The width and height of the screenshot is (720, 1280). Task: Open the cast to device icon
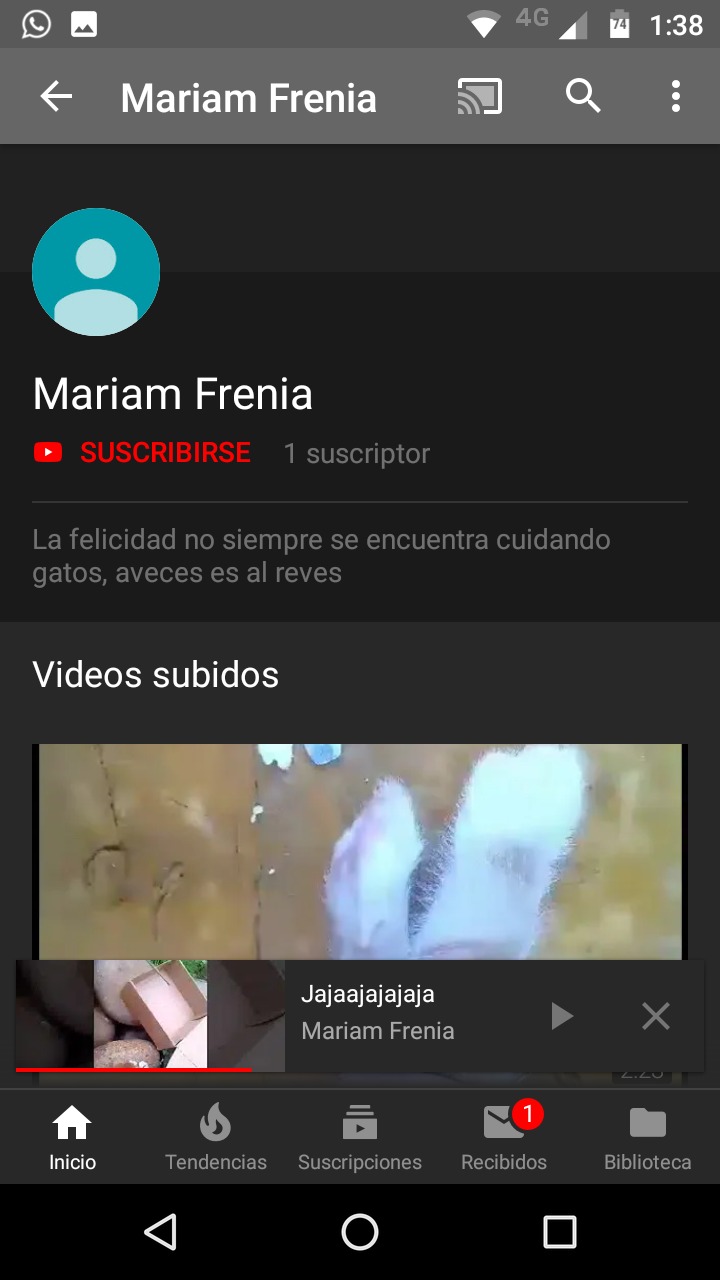click(480, 97)
